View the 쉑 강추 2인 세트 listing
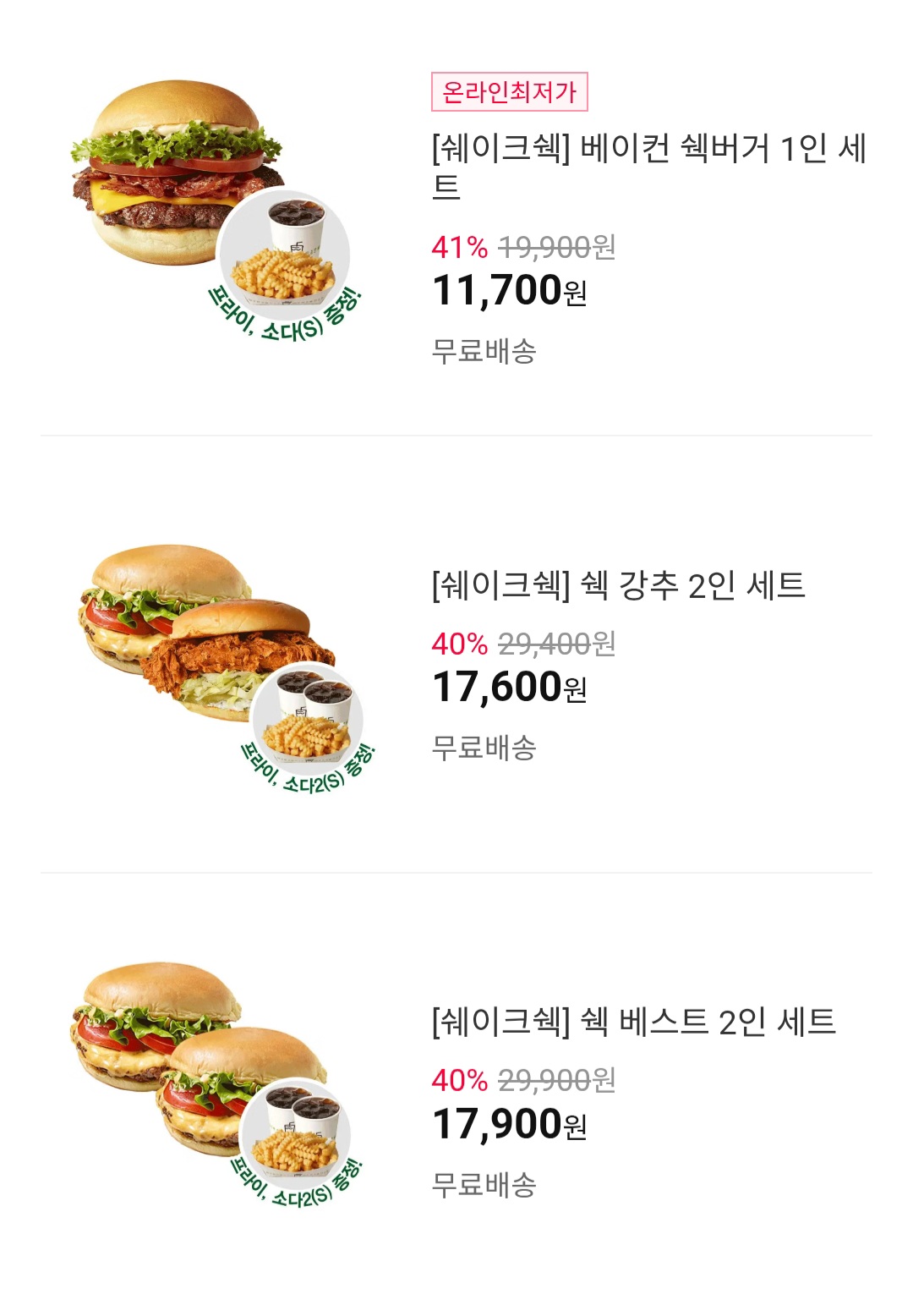This screenshot has height=1316, width=913. pos(618,585)
